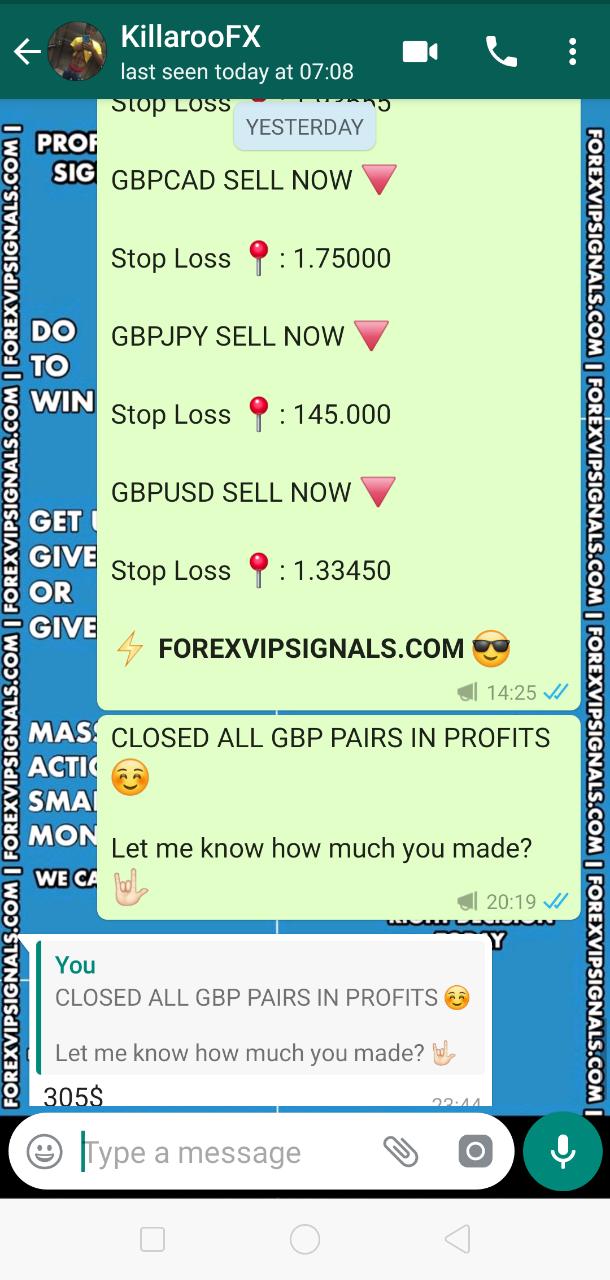This screenshot has width=610, height=1280.
Task: Go back to the chat list
Action: click(26, 52)
